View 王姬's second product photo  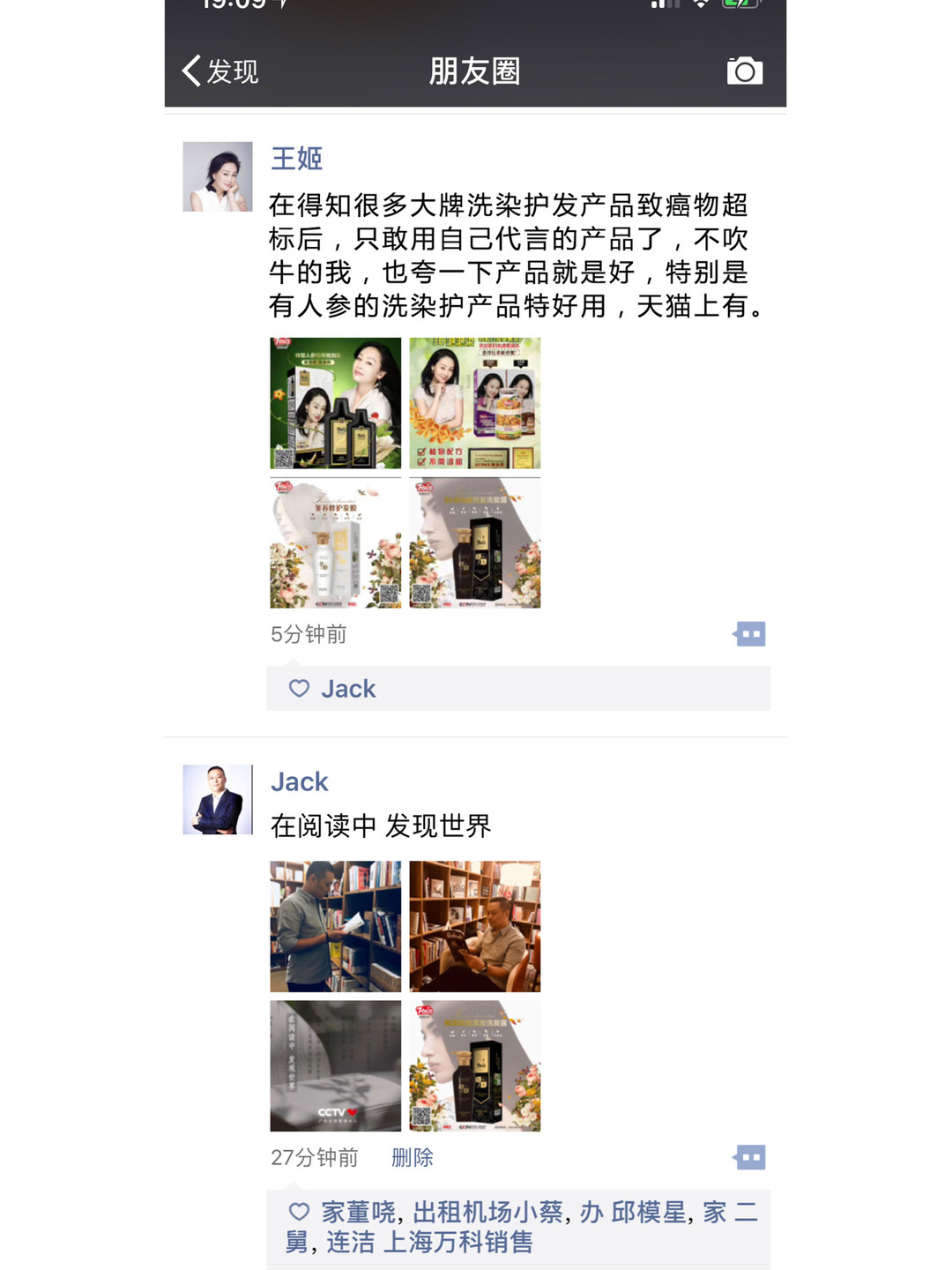tap(475, 403)
